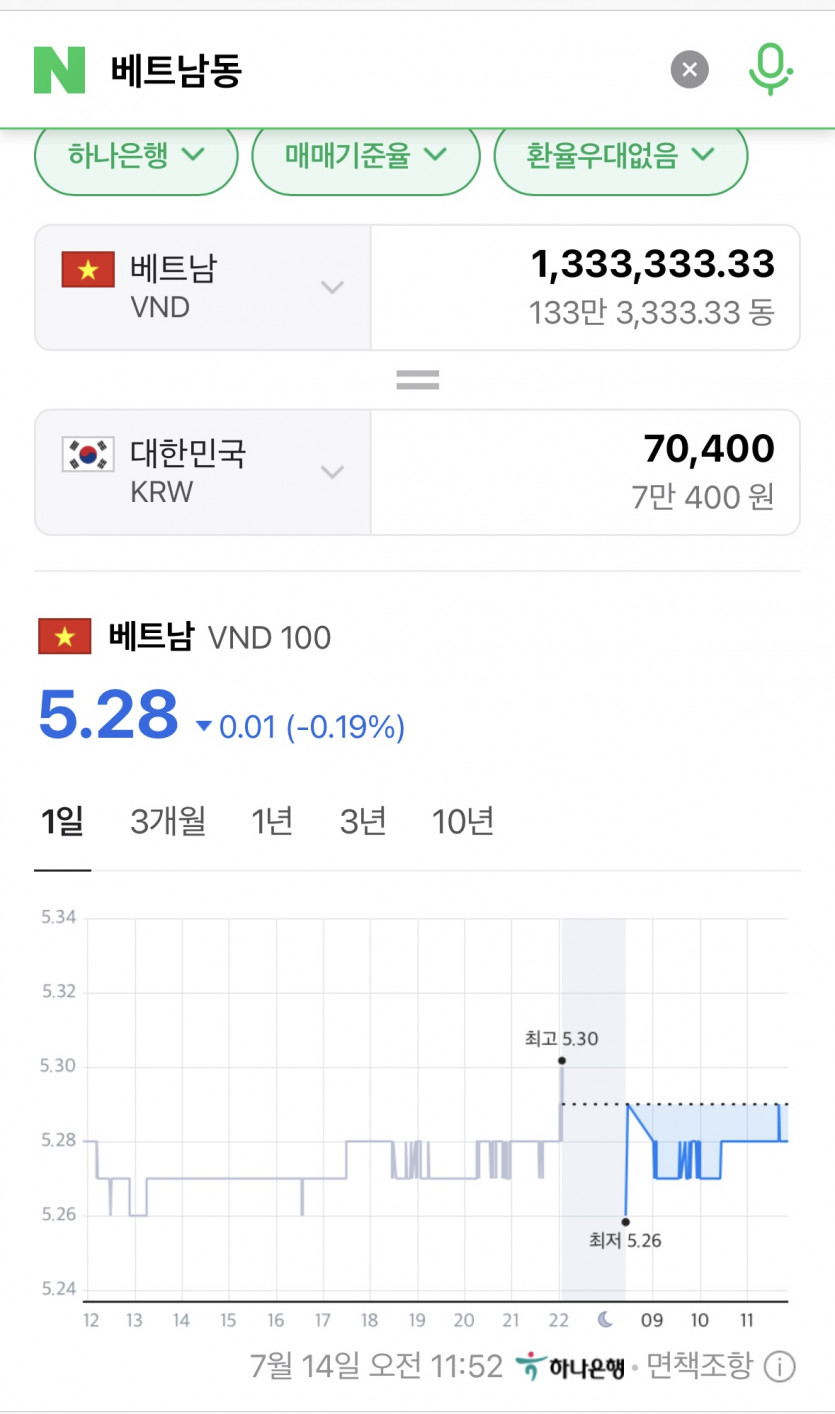Open the 면책조항 info icon
The height and width of the screenshot is (1414, 835).
point(779,1366)
